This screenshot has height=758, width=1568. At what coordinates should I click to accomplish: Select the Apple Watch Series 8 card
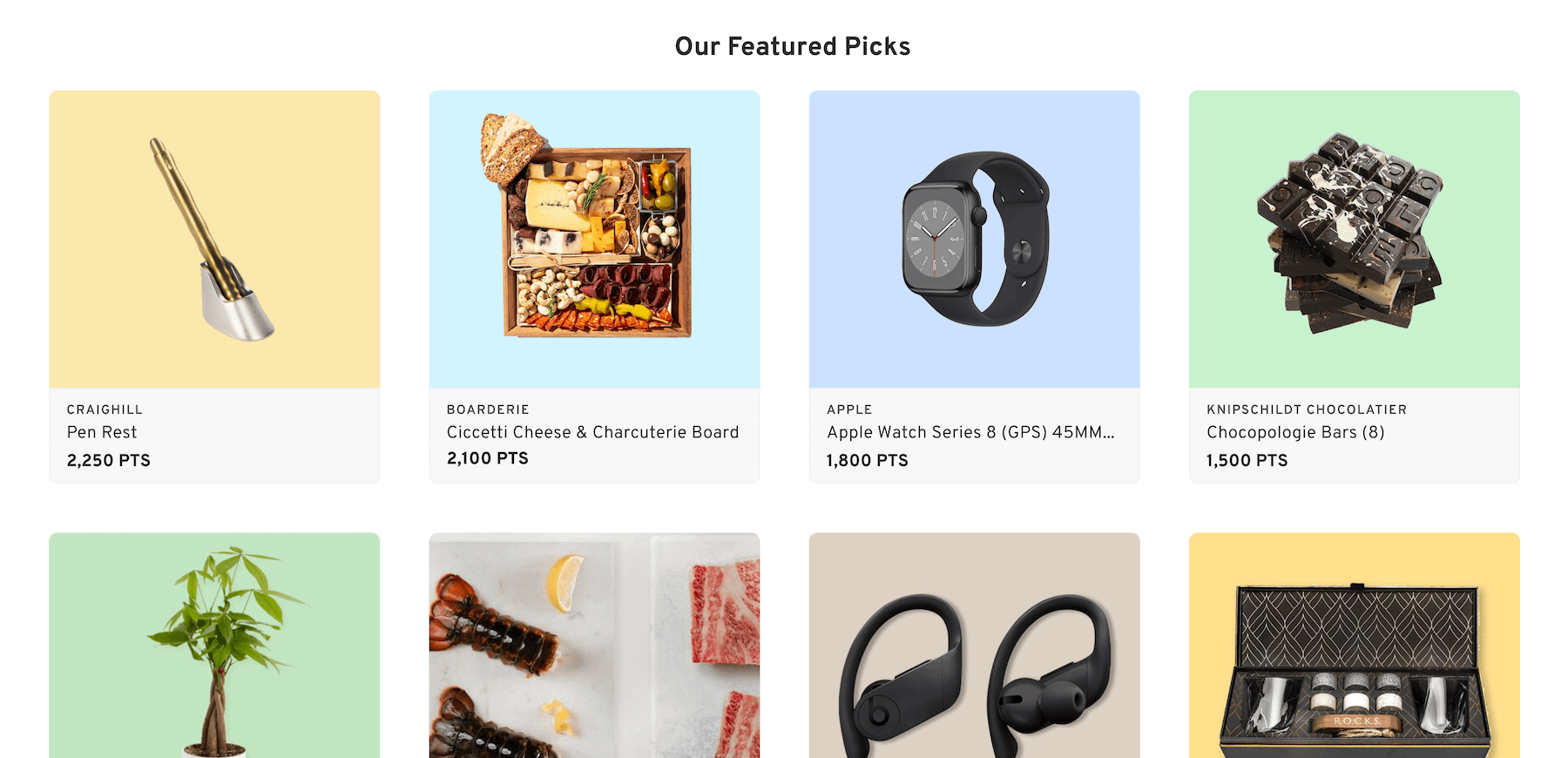[x=974, y=286]
